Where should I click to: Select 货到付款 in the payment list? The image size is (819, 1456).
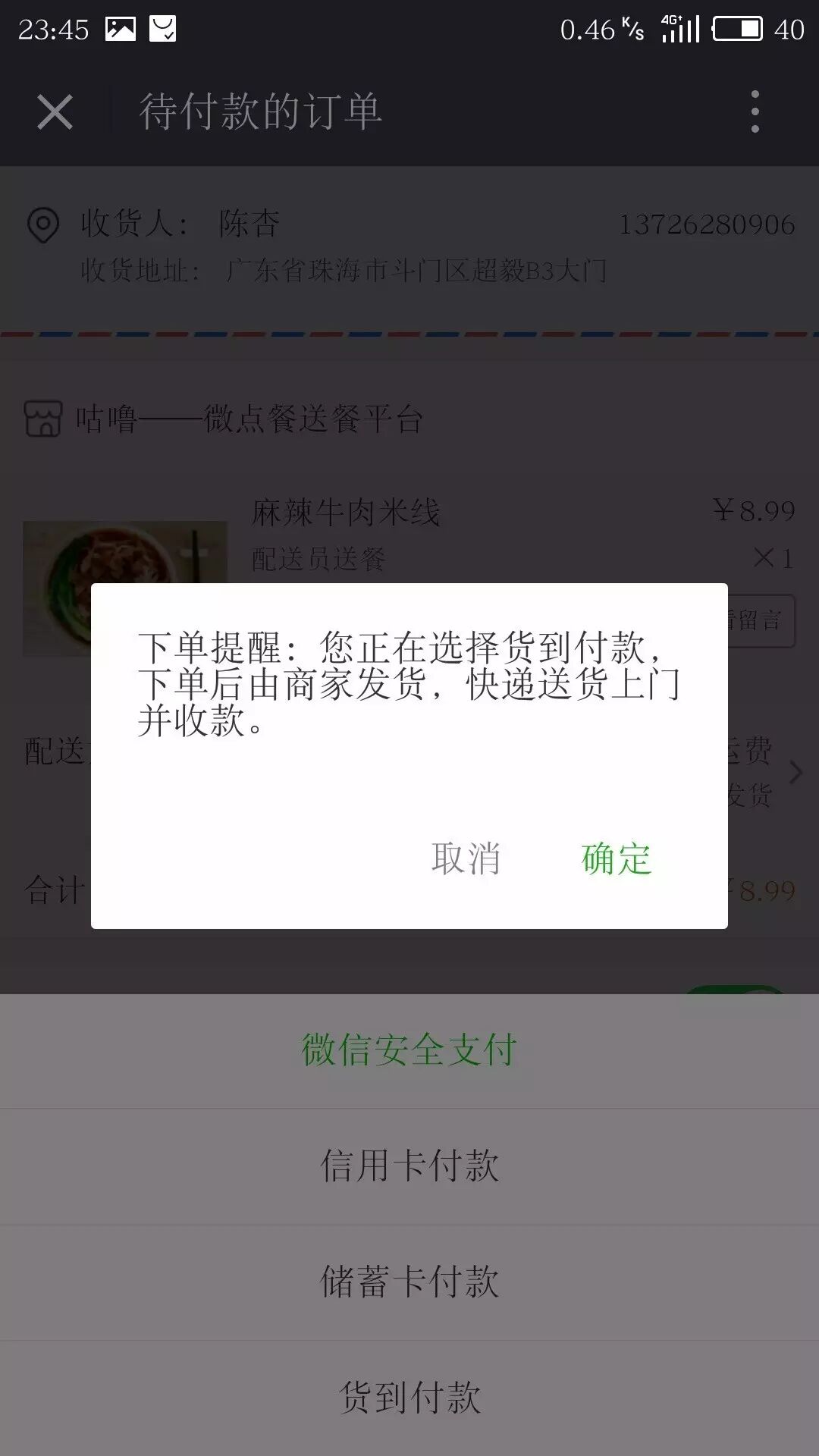point(409,1398)
